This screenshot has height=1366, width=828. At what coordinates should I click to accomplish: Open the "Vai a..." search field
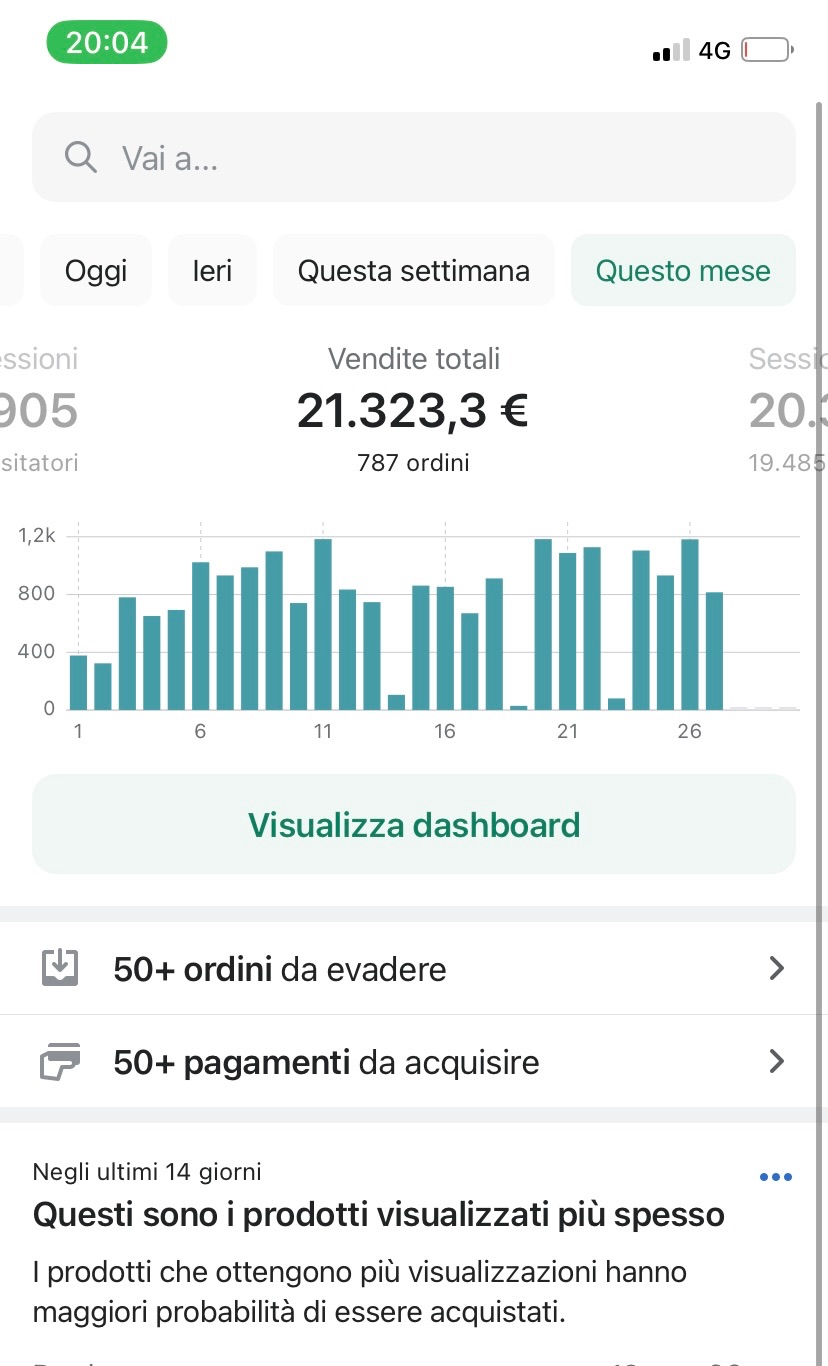click(x=414, y=157)
